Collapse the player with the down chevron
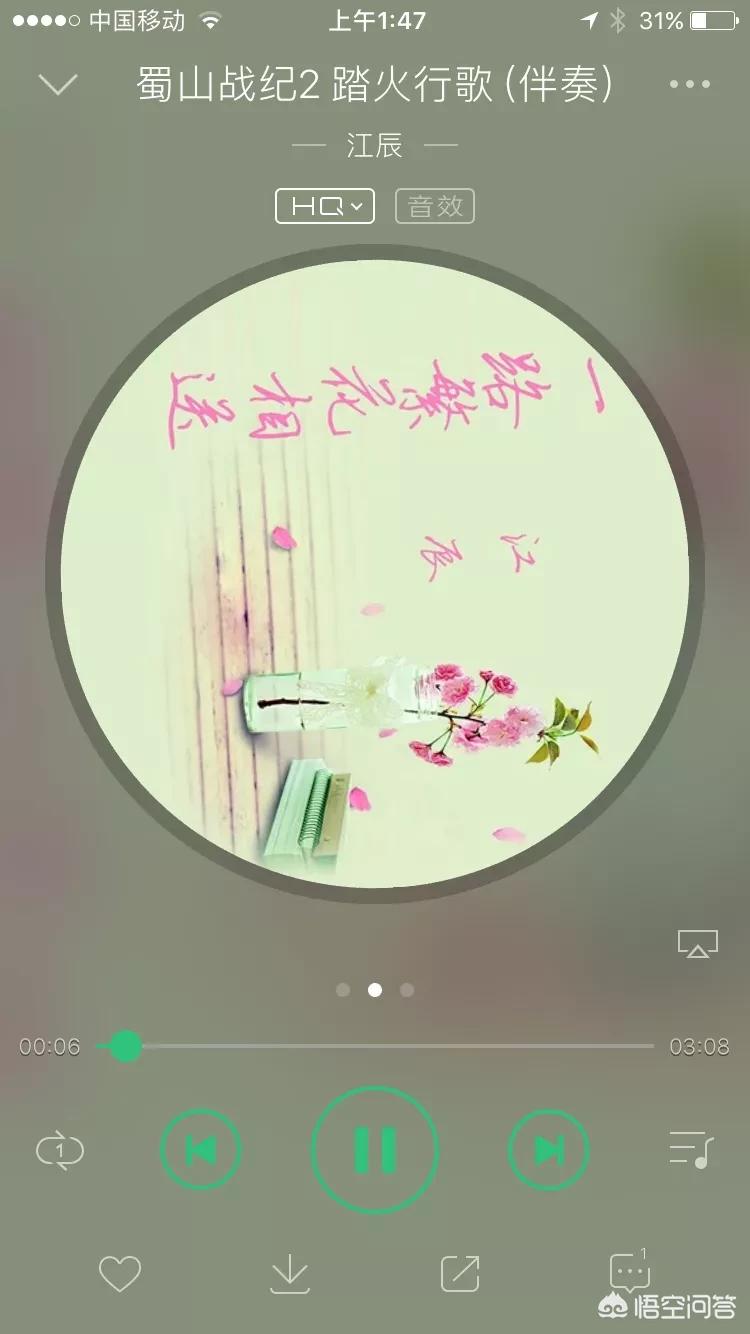Viewport: 750px width, 1334px height. coord(58,85)
